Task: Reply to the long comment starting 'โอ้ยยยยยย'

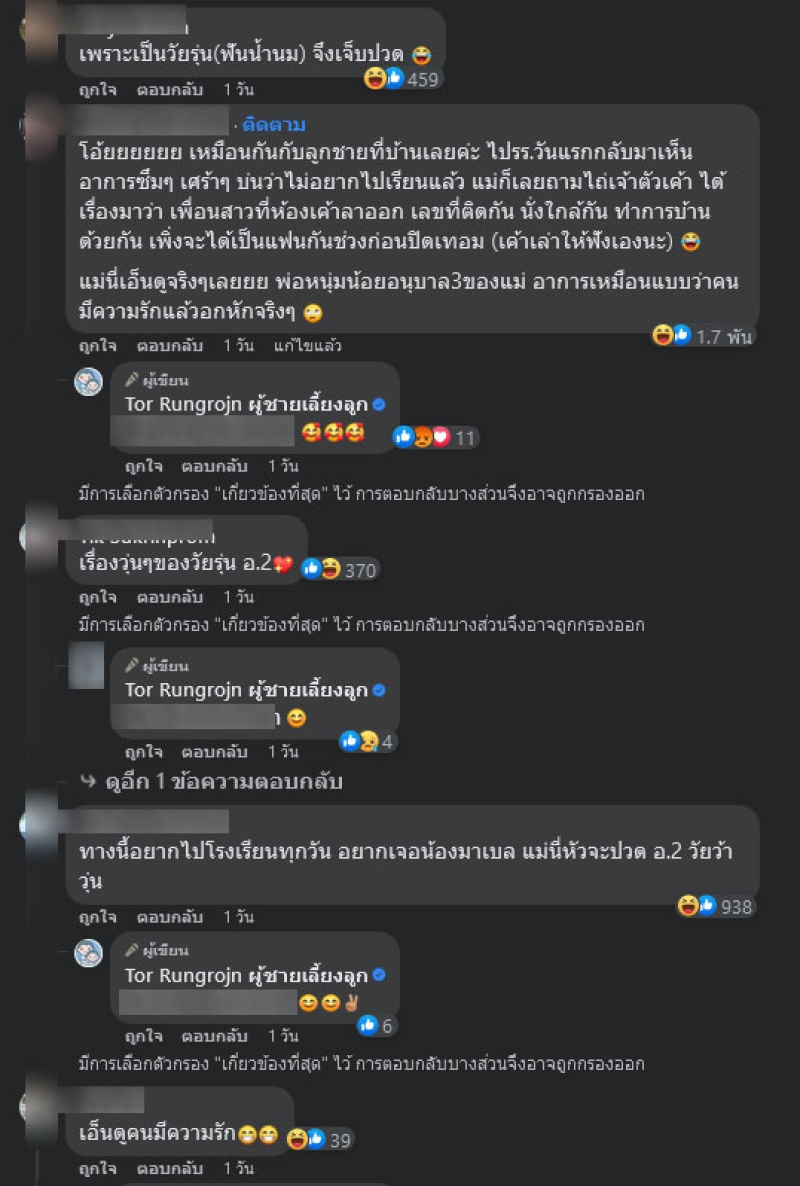Action: click(170, 346)
